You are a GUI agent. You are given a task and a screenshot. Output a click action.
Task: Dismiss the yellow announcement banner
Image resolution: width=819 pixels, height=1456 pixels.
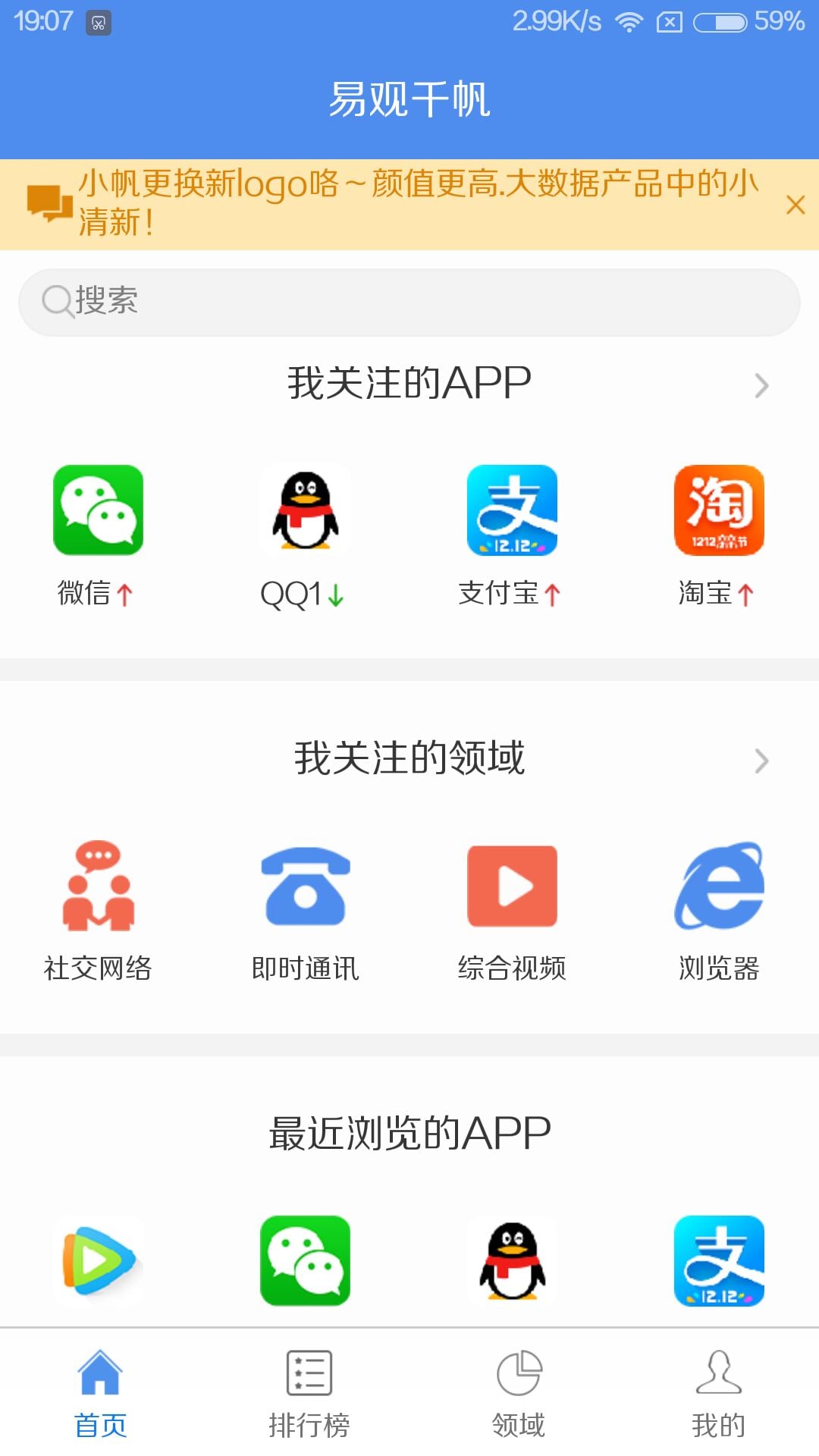[795, 205]
